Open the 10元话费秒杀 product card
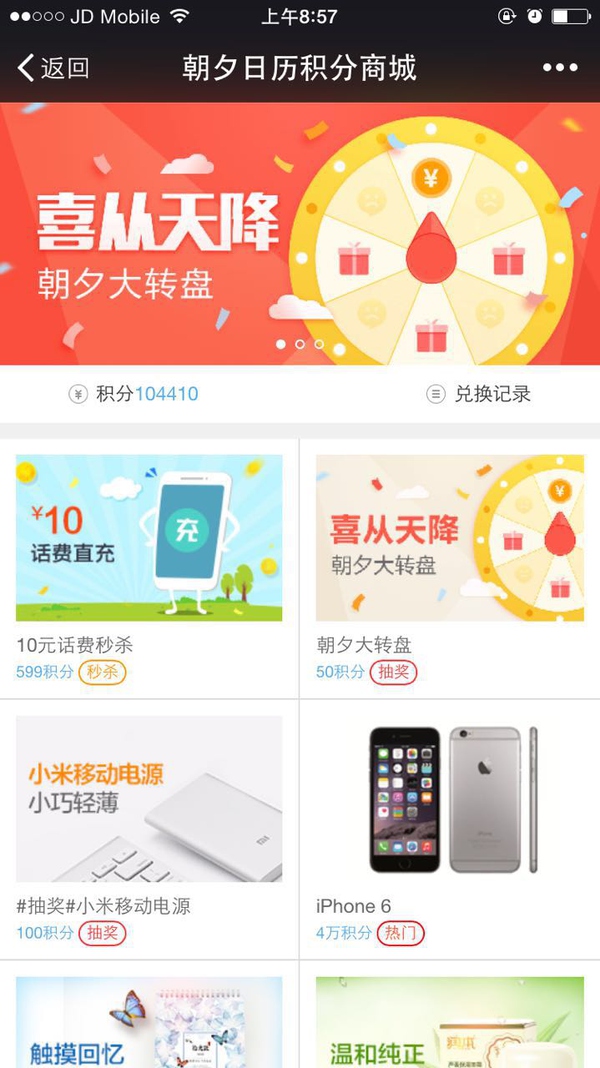The width and height of the screenshot is (600, 1068). (149, 569)
